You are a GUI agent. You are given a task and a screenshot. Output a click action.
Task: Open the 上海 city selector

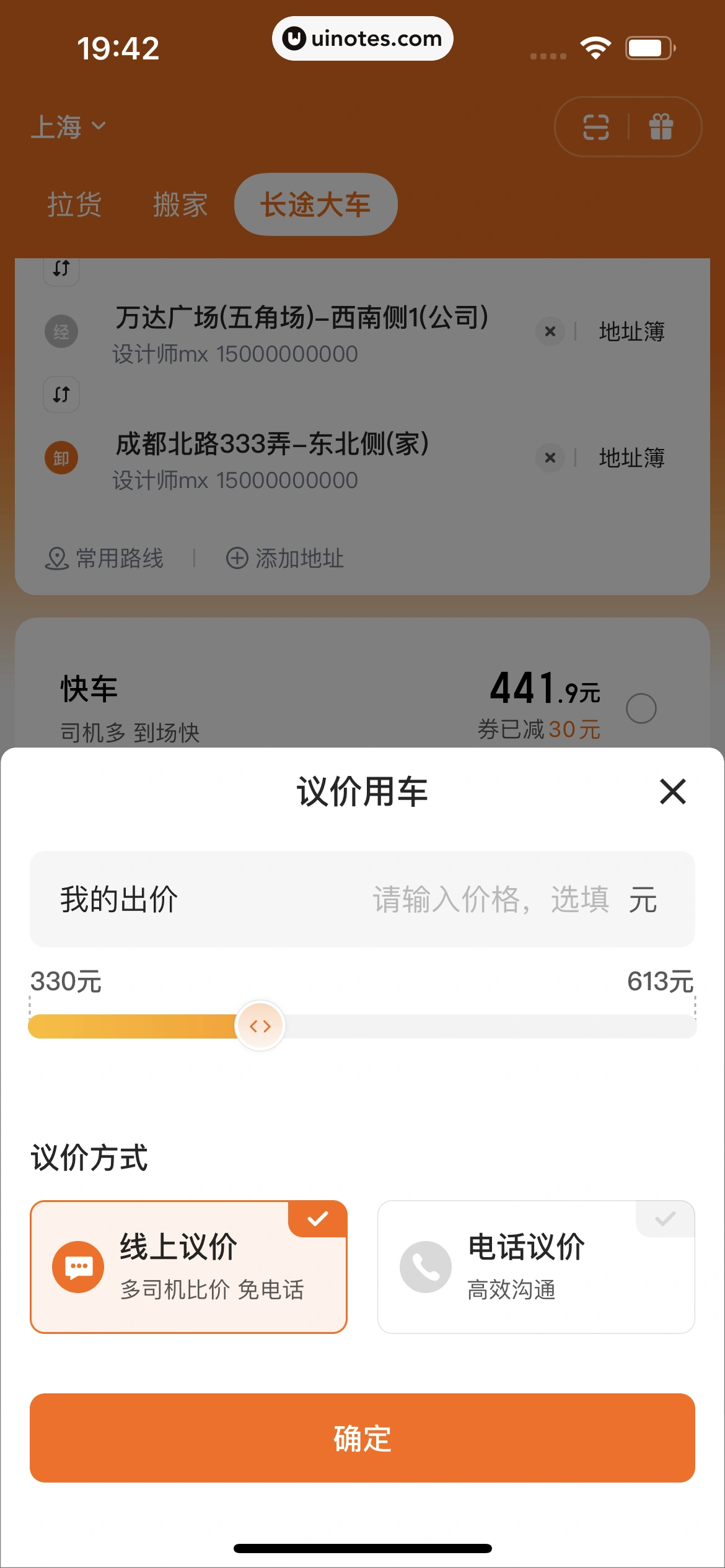[68, 126]
